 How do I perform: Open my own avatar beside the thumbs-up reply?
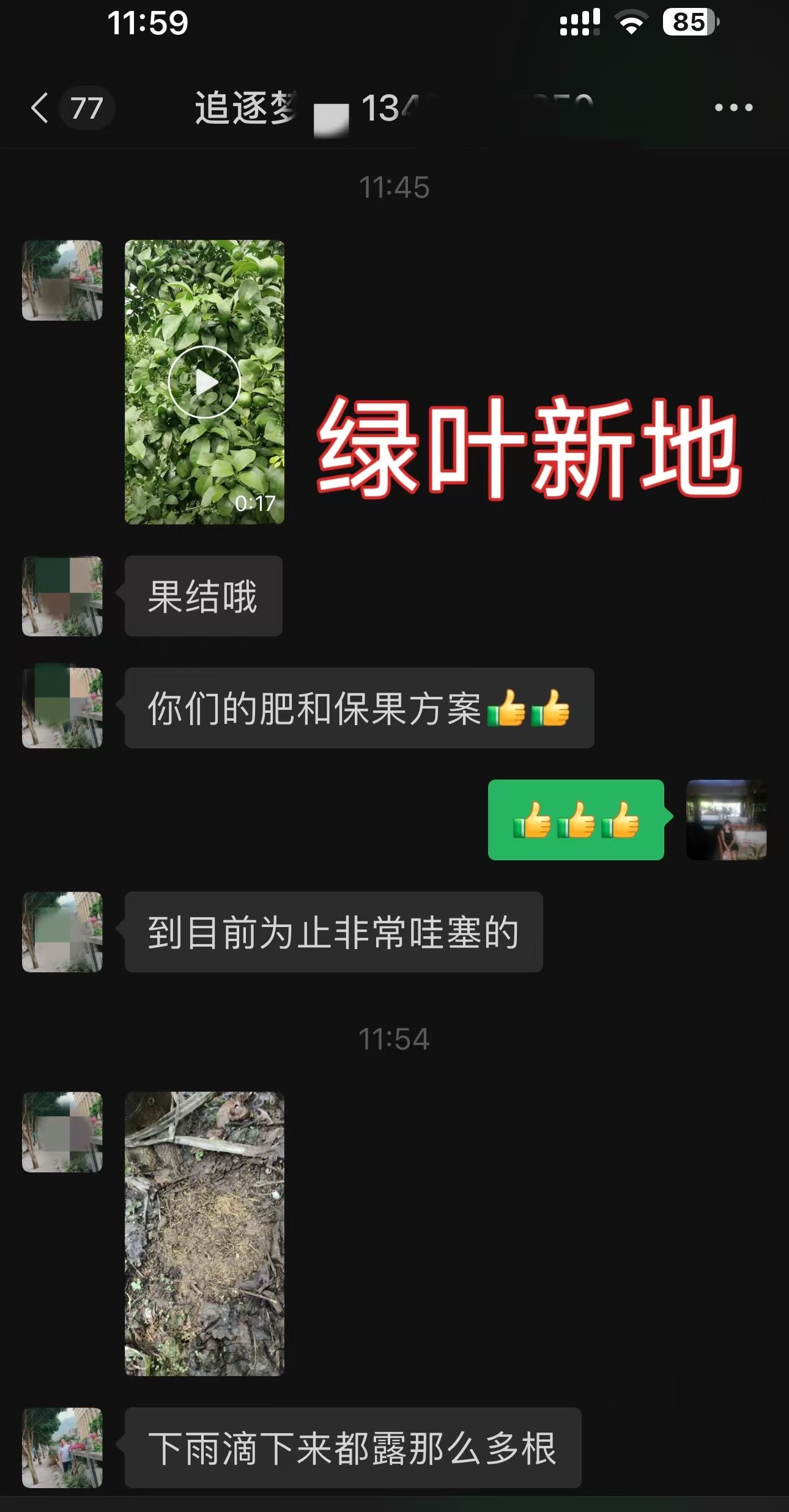726,819
